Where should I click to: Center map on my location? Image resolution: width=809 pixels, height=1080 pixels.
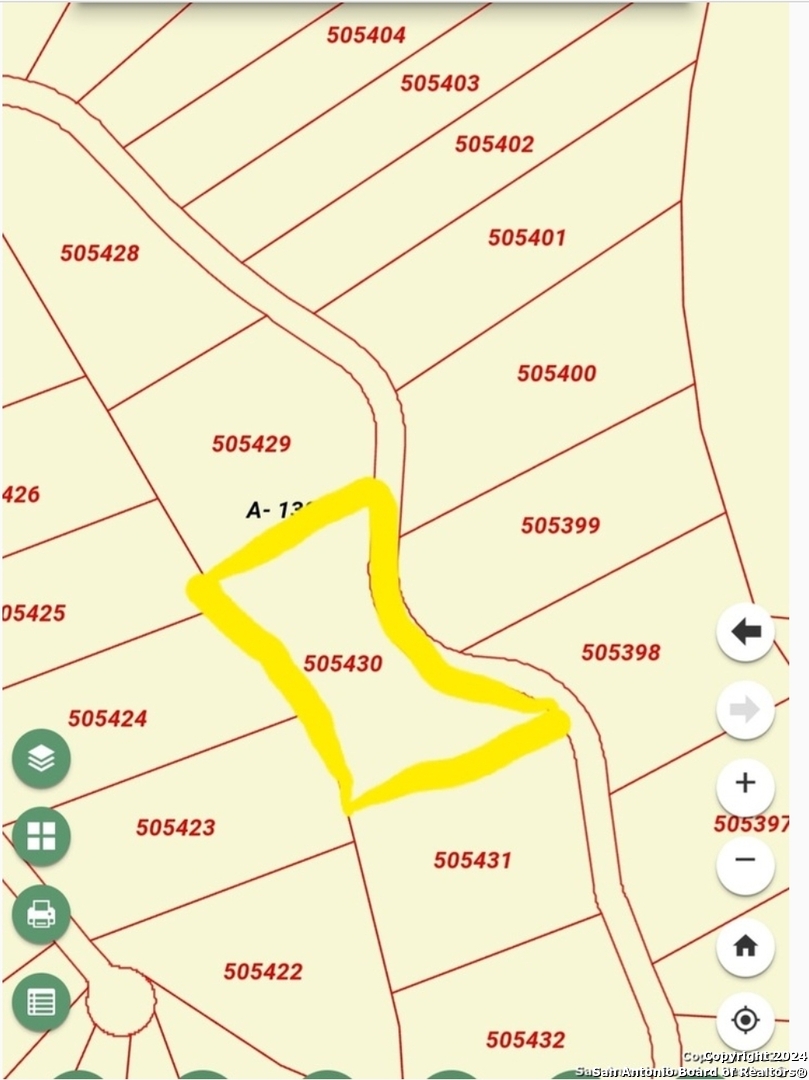[745, 1020]
